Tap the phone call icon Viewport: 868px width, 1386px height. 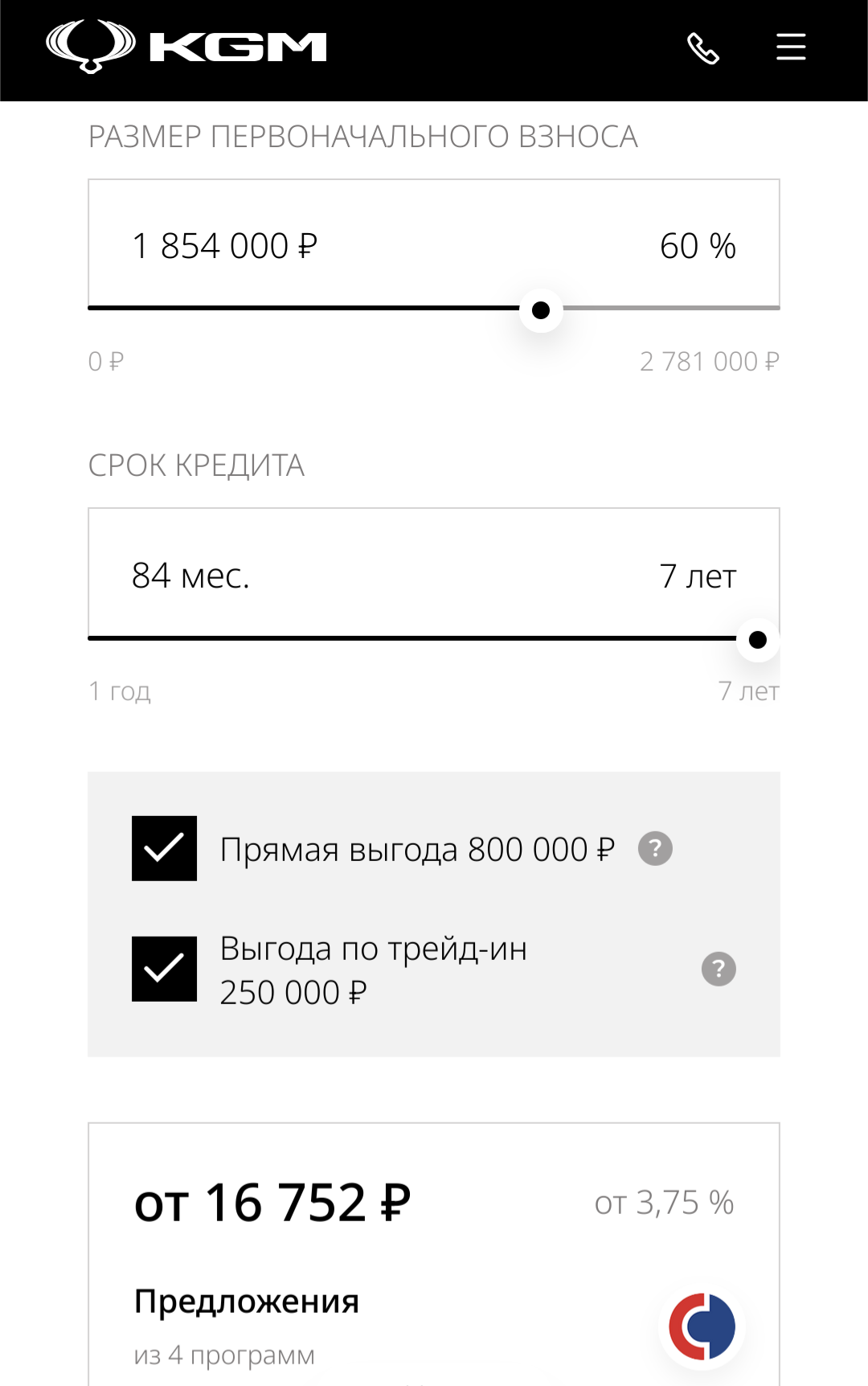[x=703, y=48]
